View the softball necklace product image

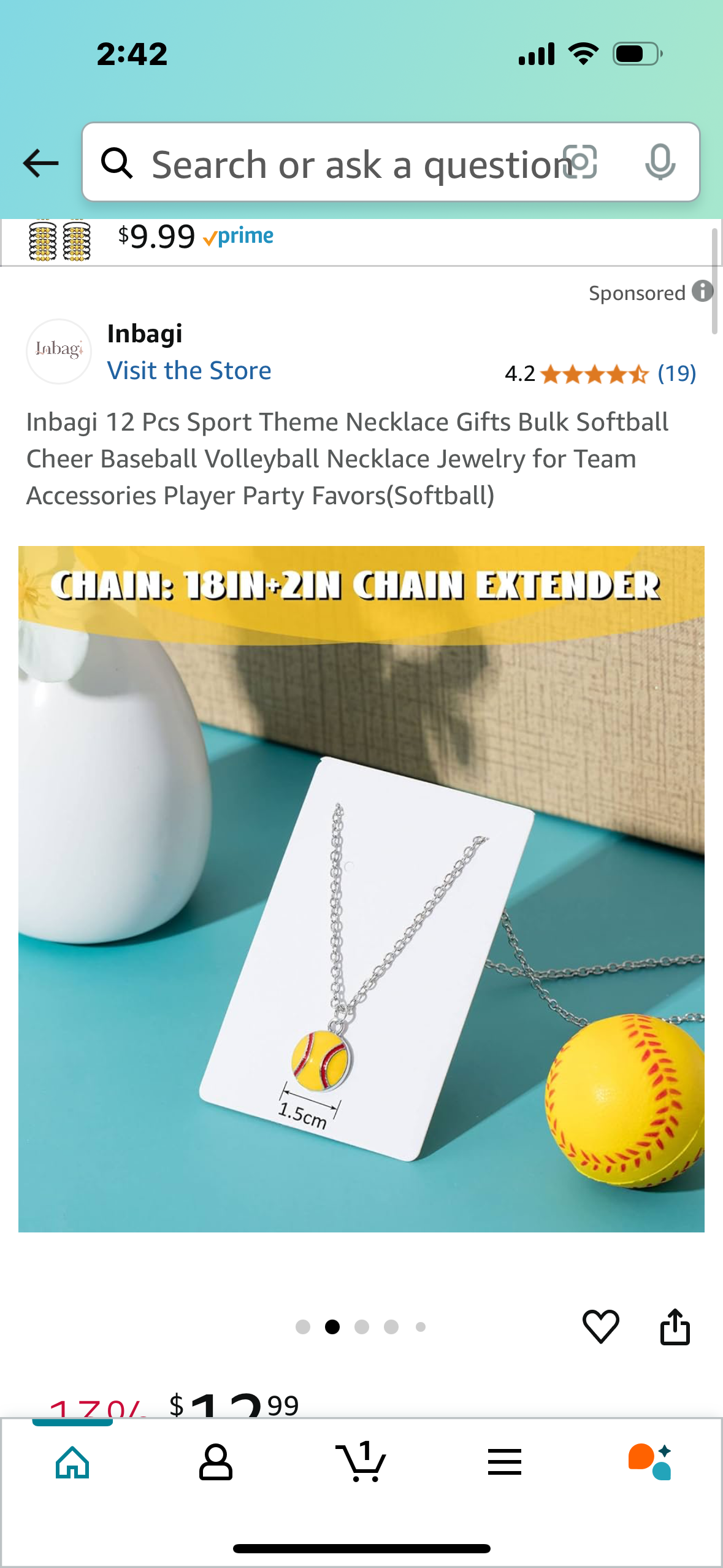[x=361, y=888]
